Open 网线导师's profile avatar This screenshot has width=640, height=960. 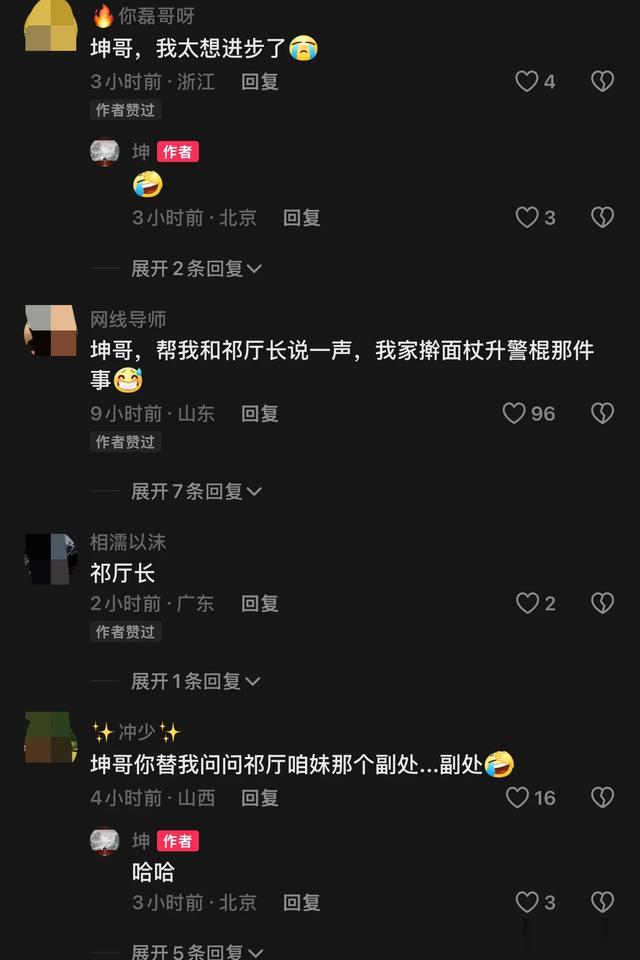[51, 331]
